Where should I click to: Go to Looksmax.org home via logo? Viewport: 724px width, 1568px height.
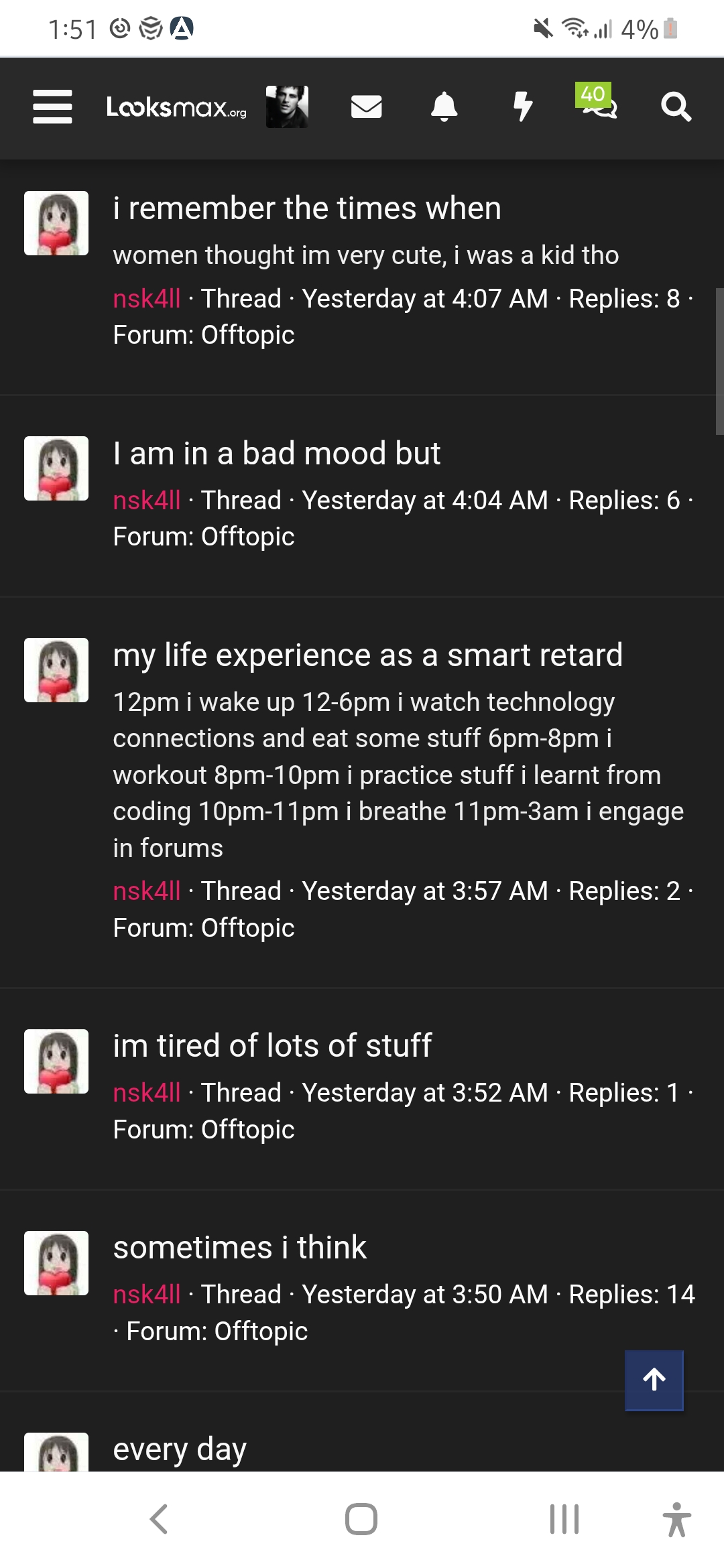coord(176,107)
